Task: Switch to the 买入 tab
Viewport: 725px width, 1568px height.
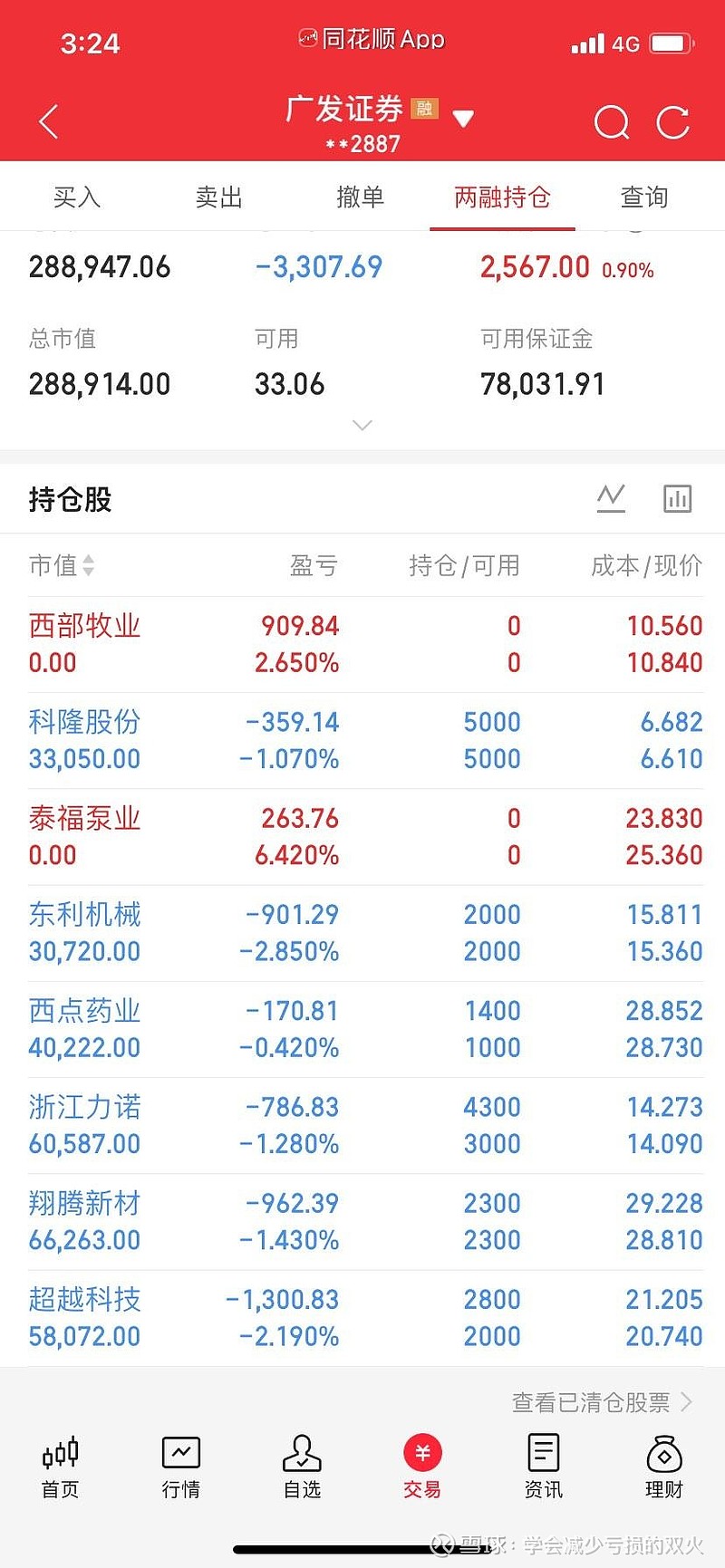Action: [x=77, y=197]
